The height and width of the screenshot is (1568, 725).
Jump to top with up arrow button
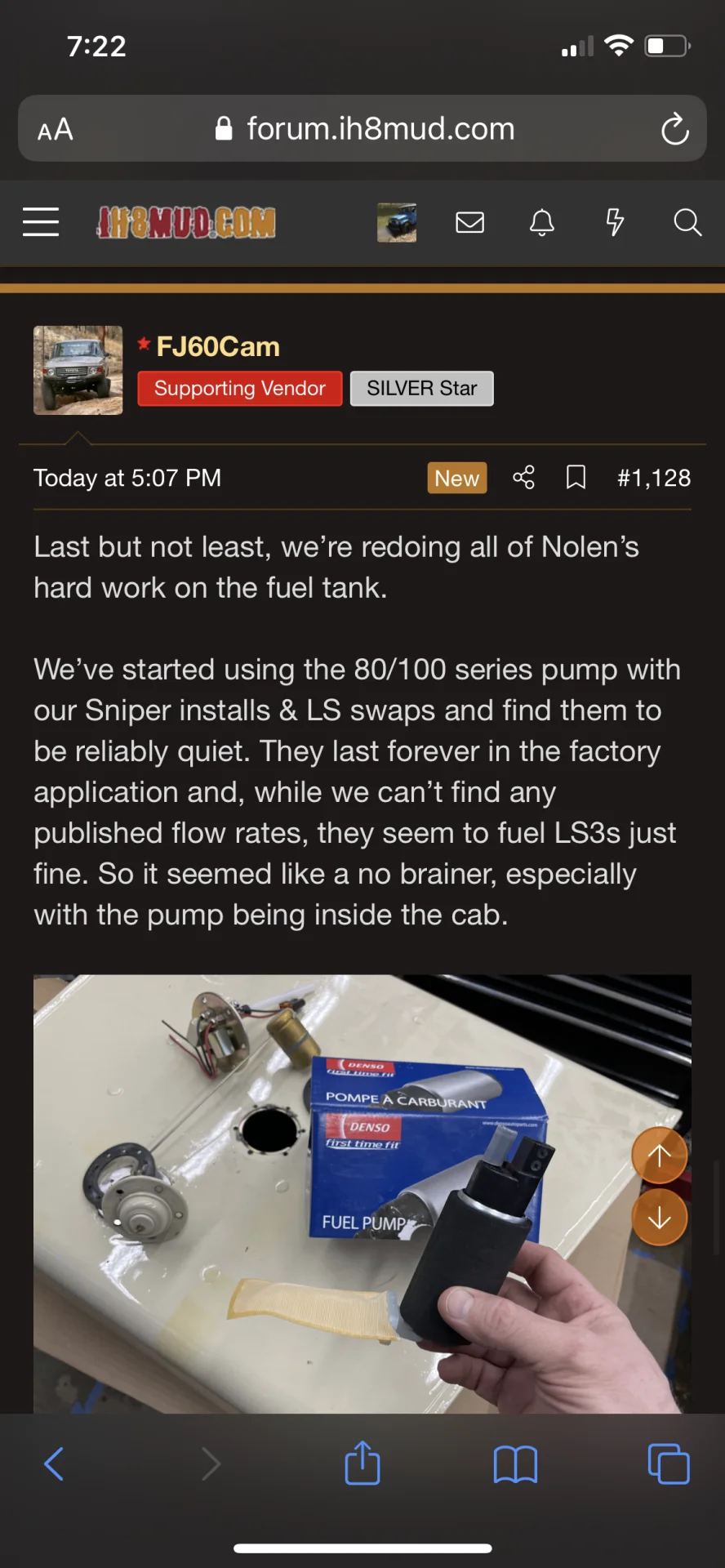click(x=659, y=1155)
